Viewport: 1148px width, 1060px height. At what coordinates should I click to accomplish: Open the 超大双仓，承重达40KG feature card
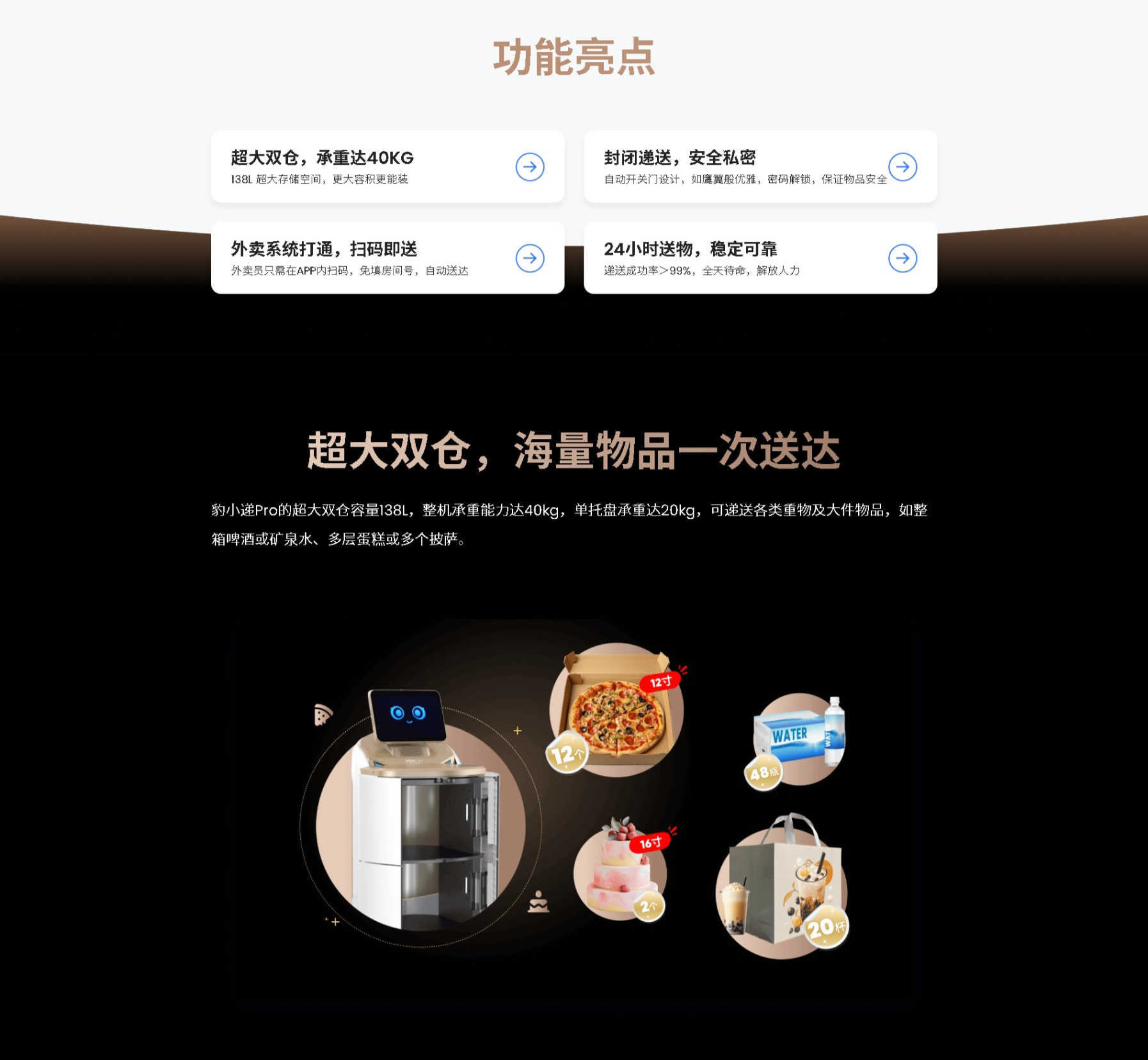(x=387, y=167)
